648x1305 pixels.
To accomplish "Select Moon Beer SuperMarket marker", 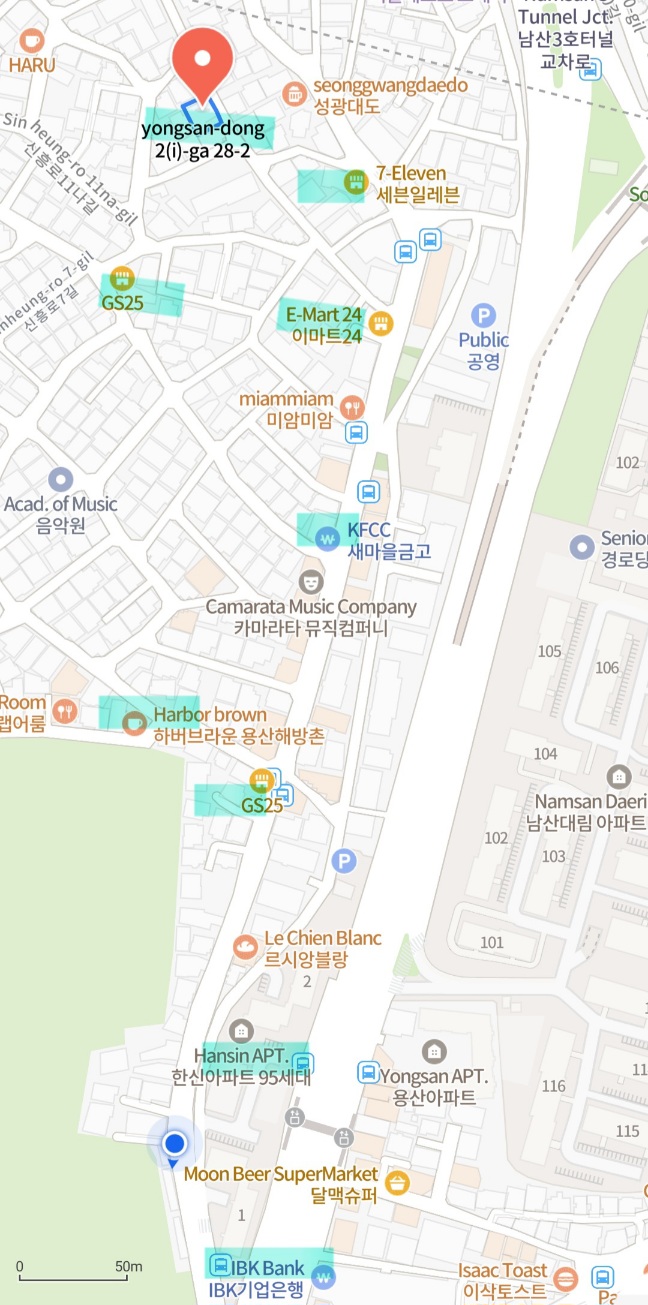I will click(x=398, y=1183).
